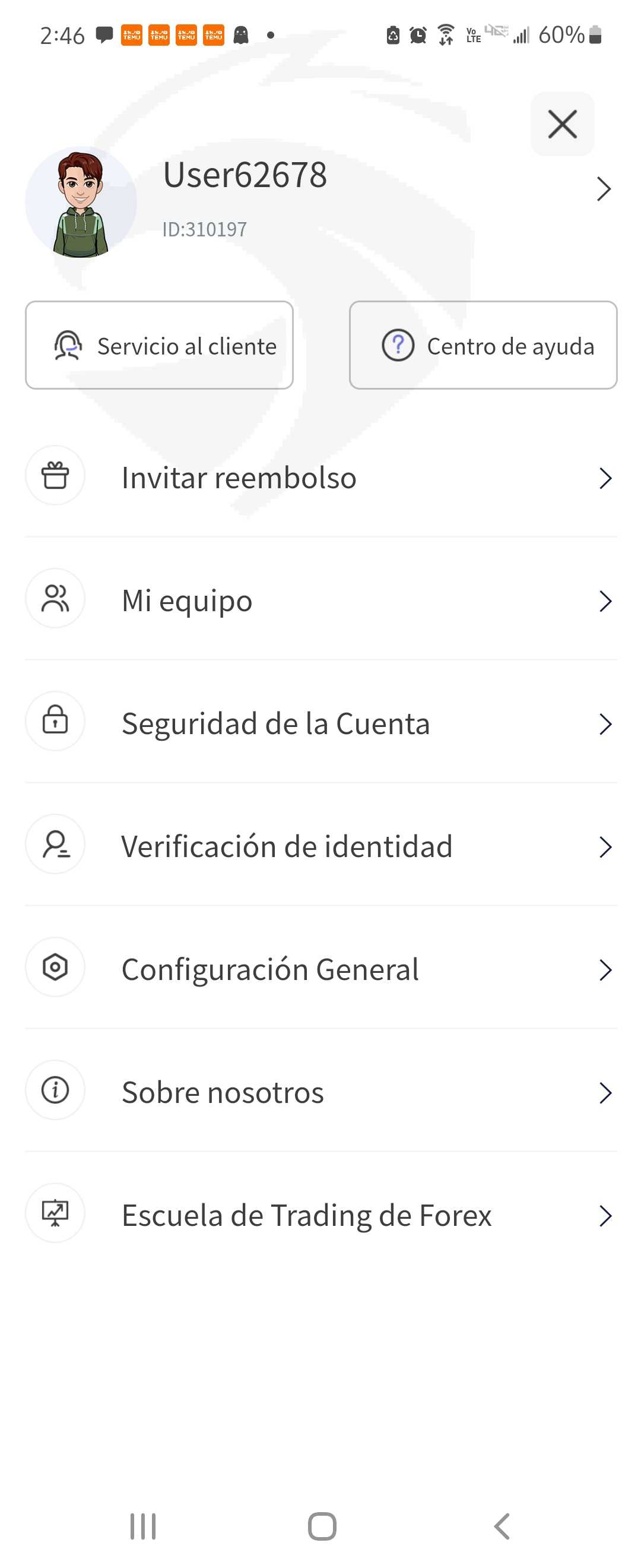Image resolution: width=641 pixels, height=1568 pixels.
Task: Open the Centro de ayuda
Action: [483, 345]
